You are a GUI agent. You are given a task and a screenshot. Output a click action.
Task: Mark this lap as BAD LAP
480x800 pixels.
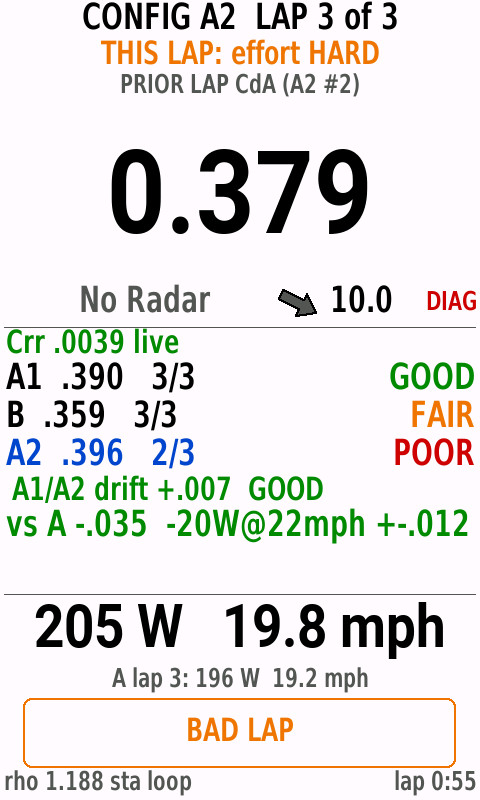click(x=239, y=733)
